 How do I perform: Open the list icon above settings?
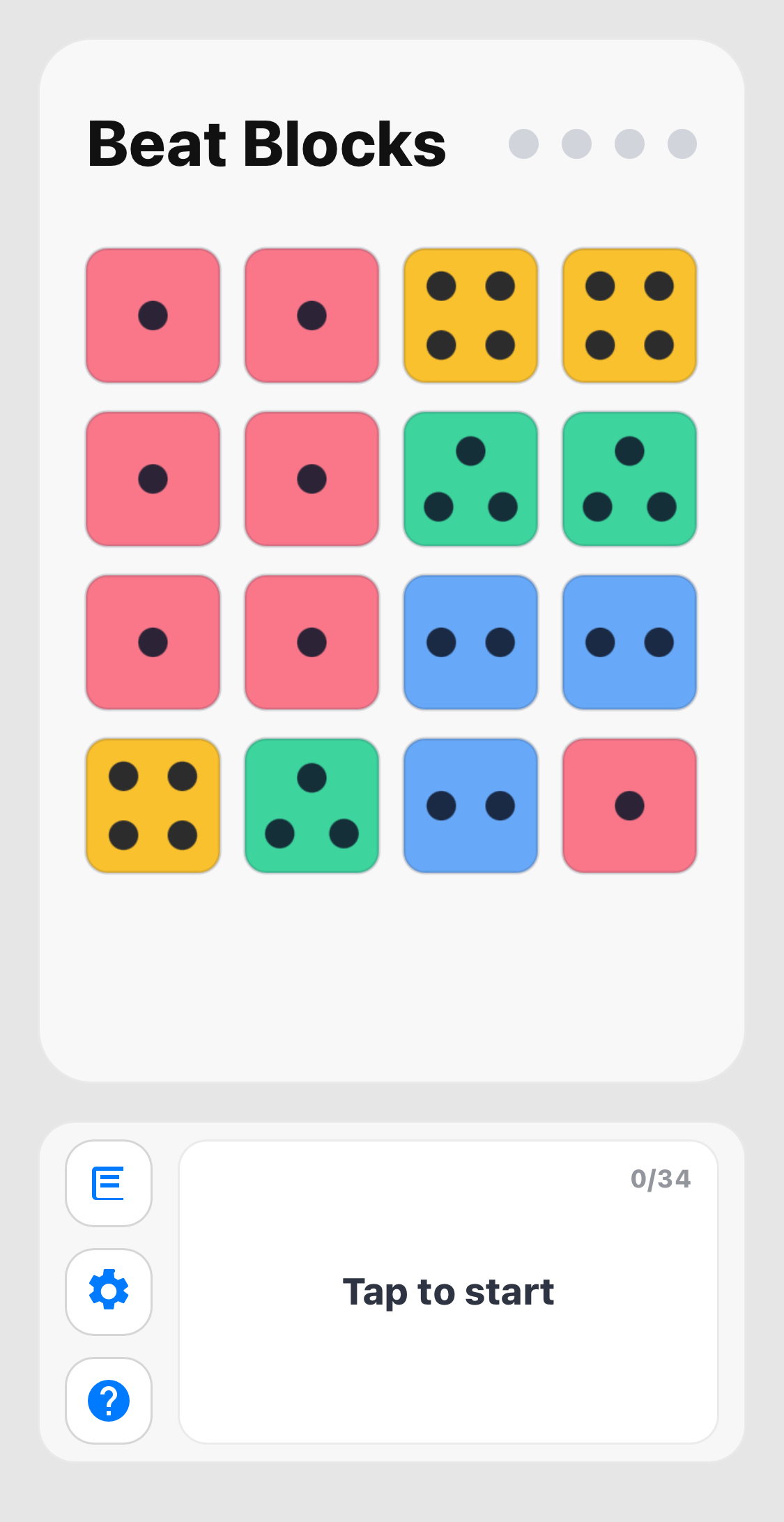click(x=109, y=1183)
